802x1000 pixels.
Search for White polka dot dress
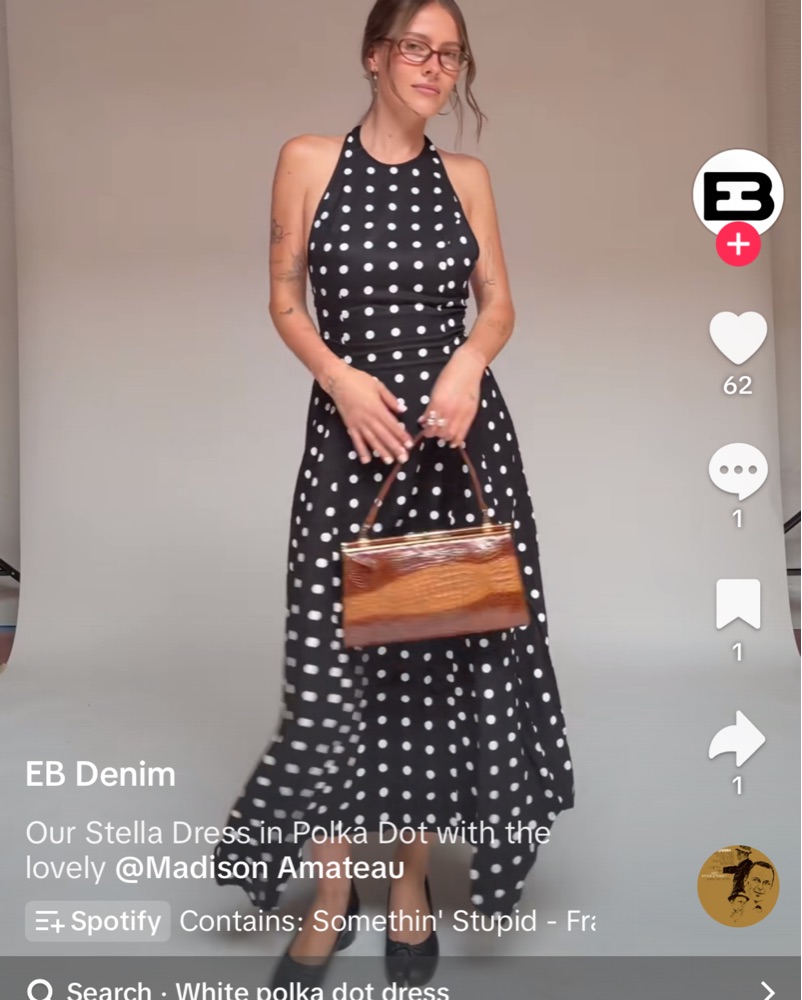(x=258, y=990)
